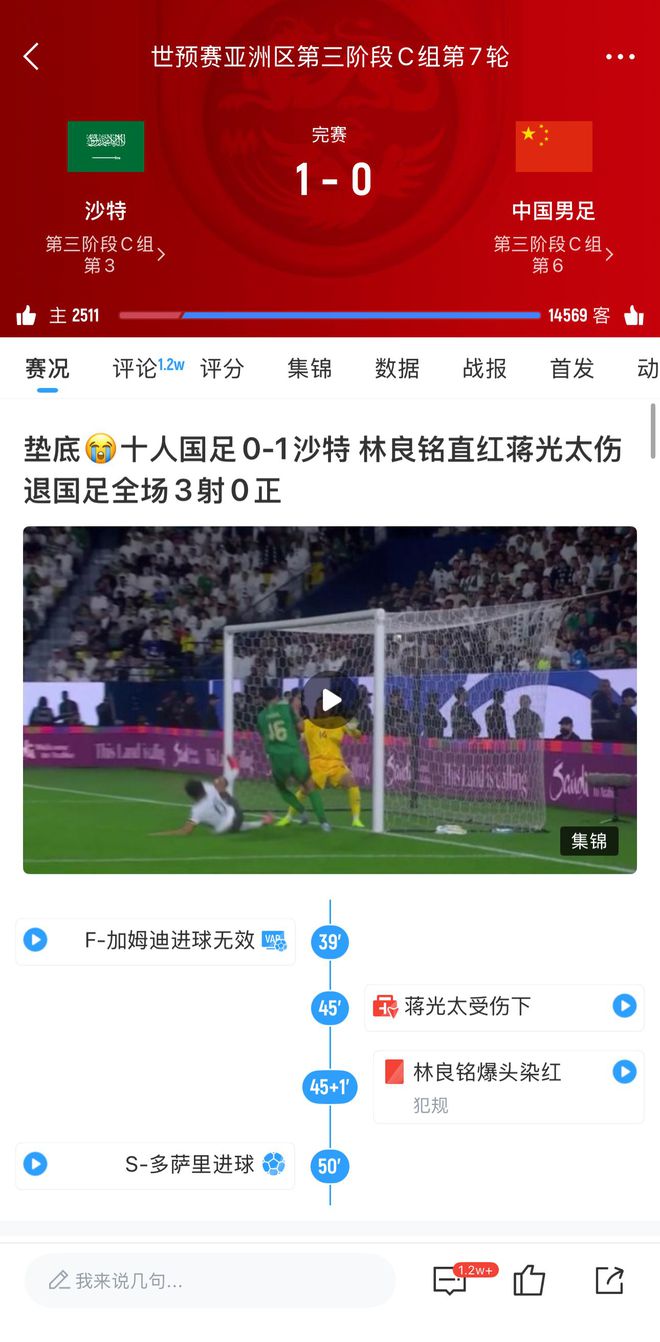Screen dimensions: 660x1342
Task: Play 林良铭爆头染红 event clip
Action: tap(625, 1072)
